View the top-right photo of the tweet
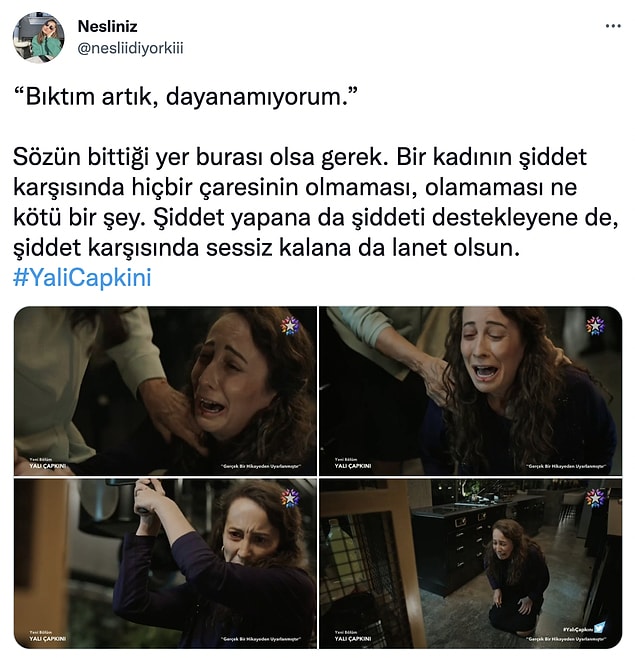635x658 pixels. click(471, 391)
